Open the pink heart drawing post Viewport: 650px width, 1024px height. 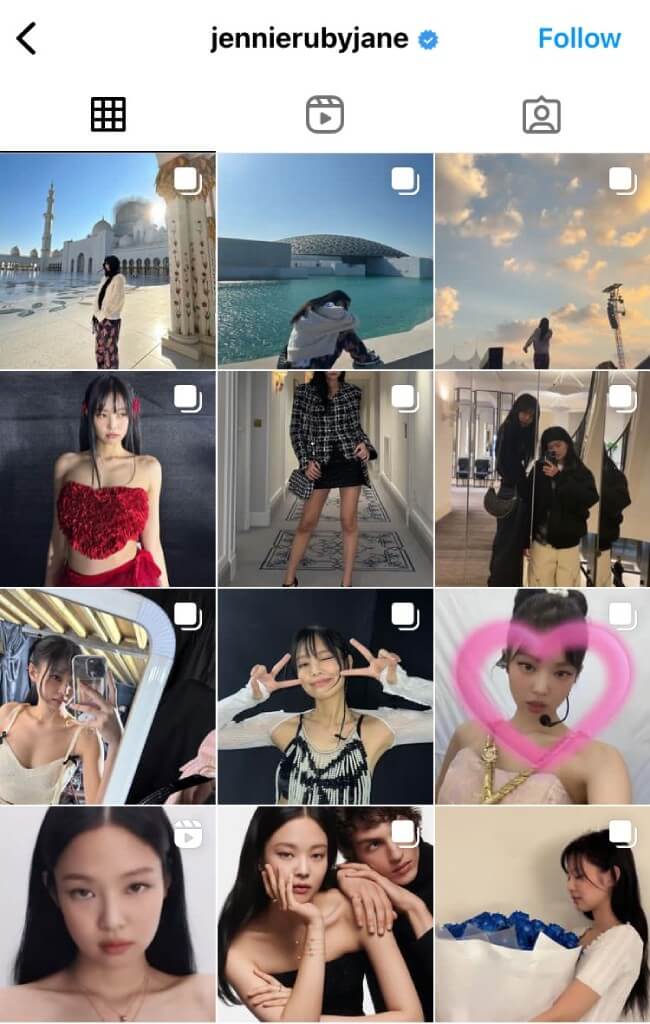click(542, 696)
